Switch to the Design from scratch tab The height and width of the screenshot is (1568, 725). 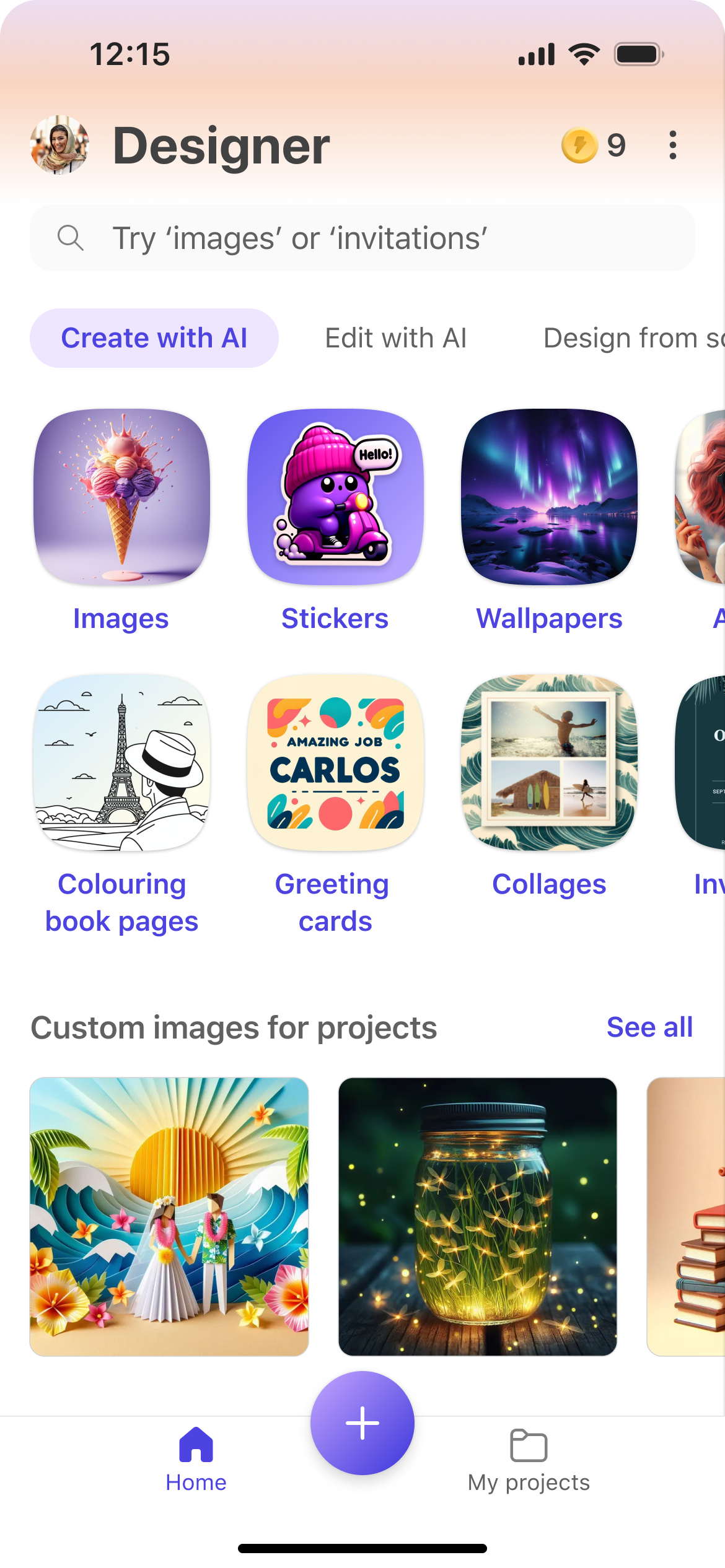632,338
